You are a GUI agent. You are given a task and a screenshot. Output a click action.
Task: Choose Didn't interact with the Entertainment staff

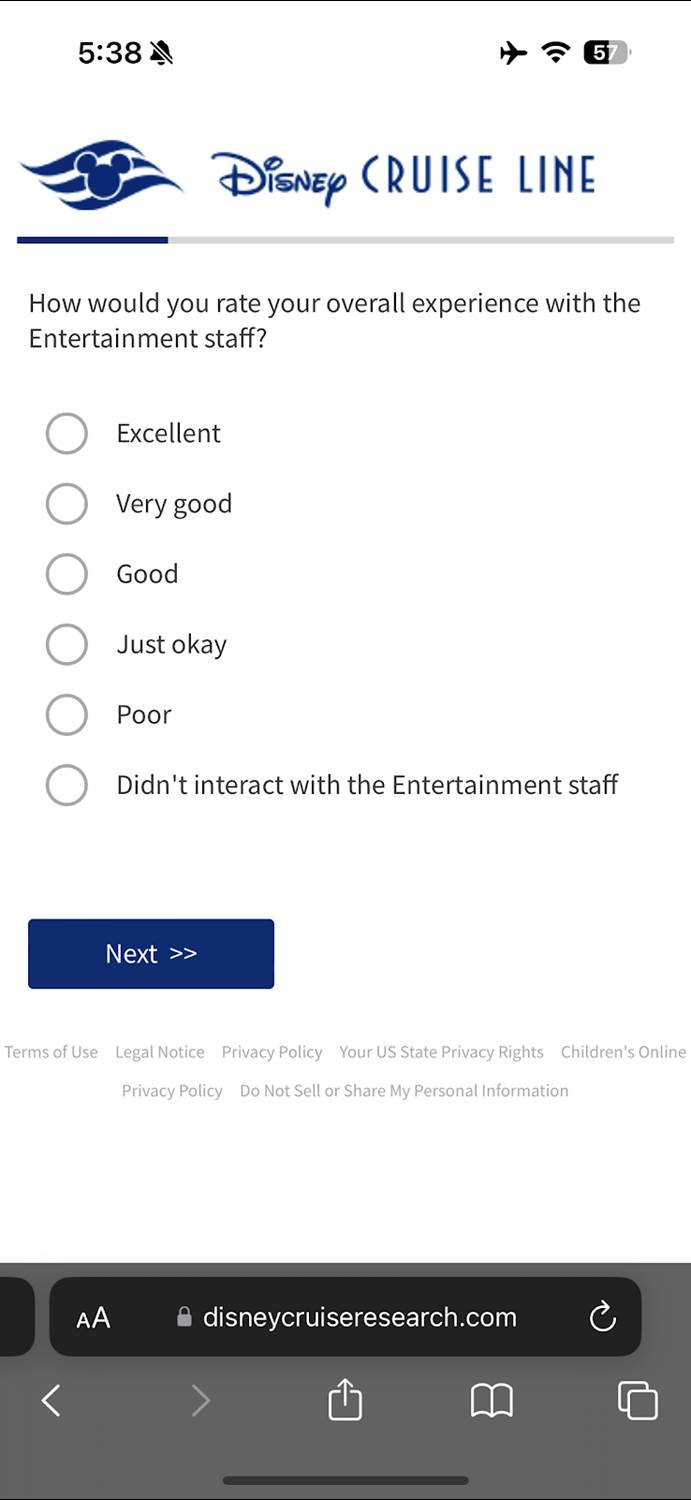(x=67, y=785)
